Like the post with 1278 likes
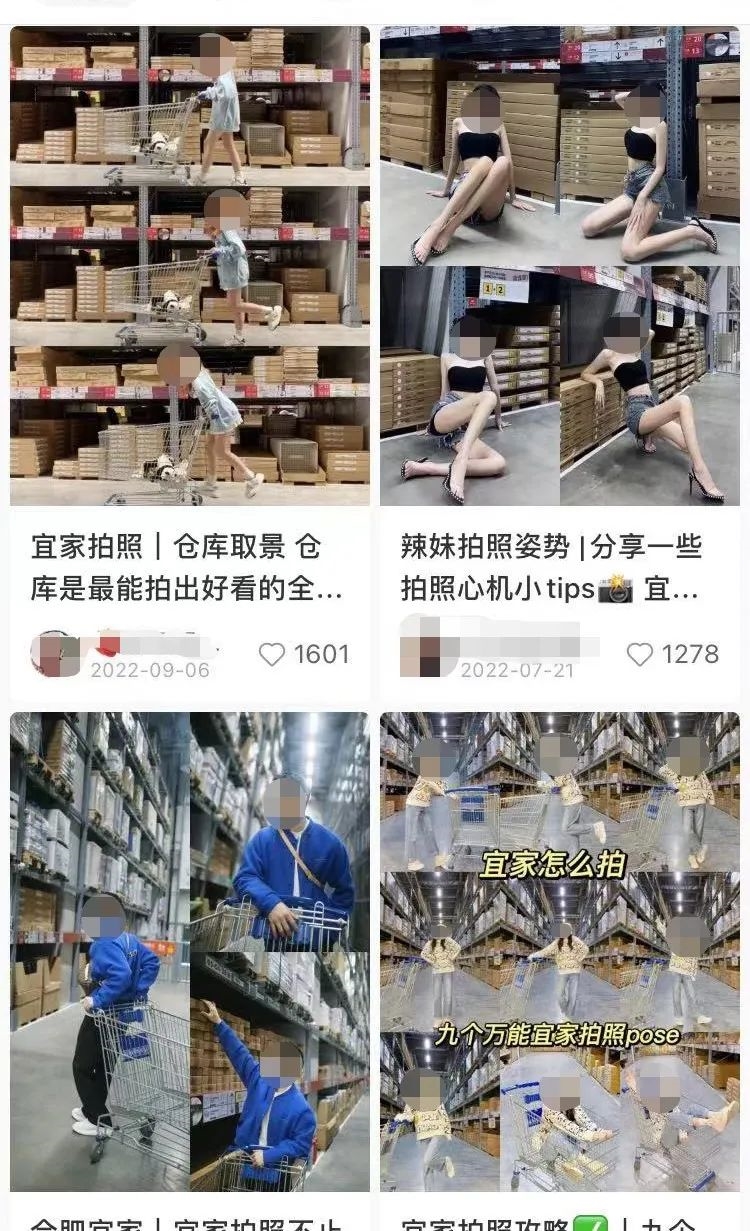This screenshot has width=750, height=1231. click(640, 654)
